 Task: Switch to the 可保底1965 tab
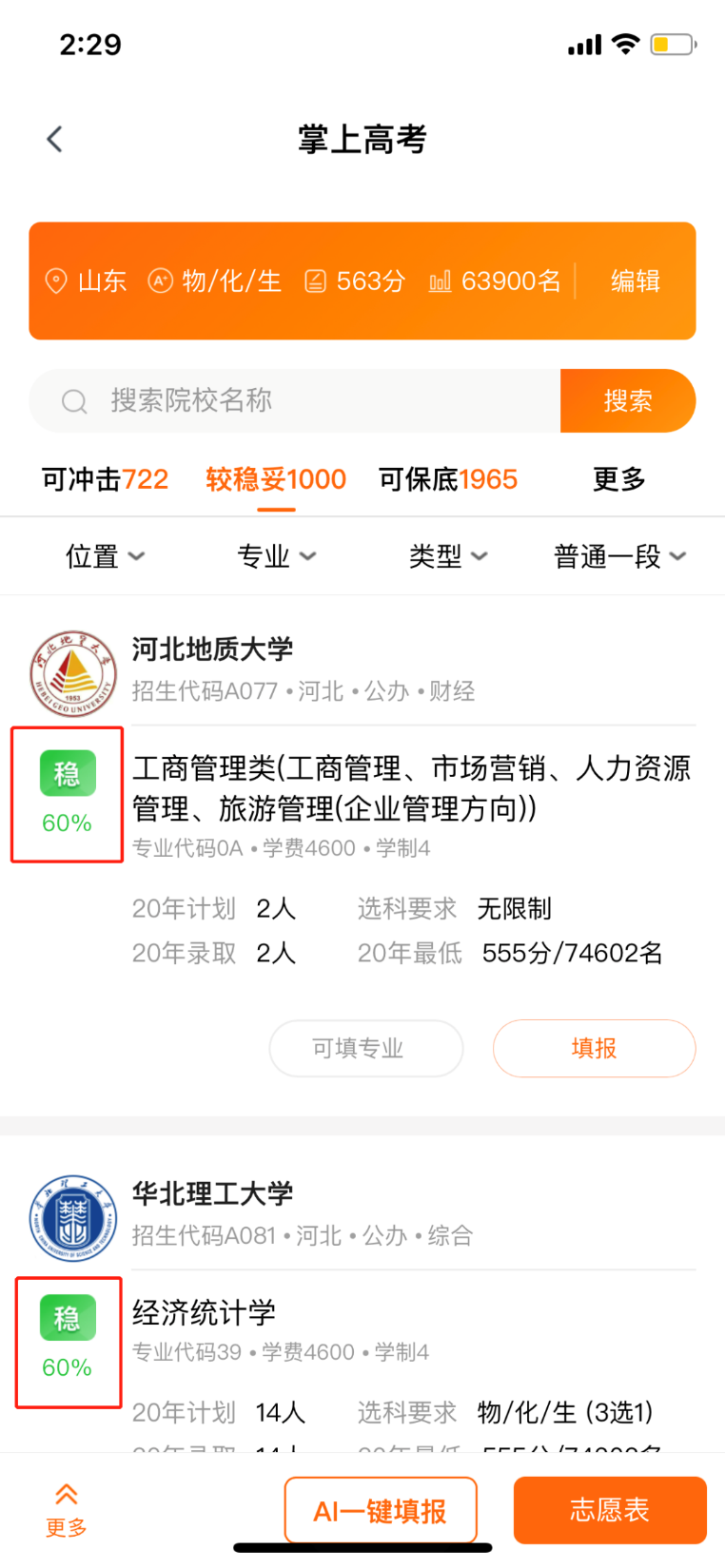pos(447,479)
